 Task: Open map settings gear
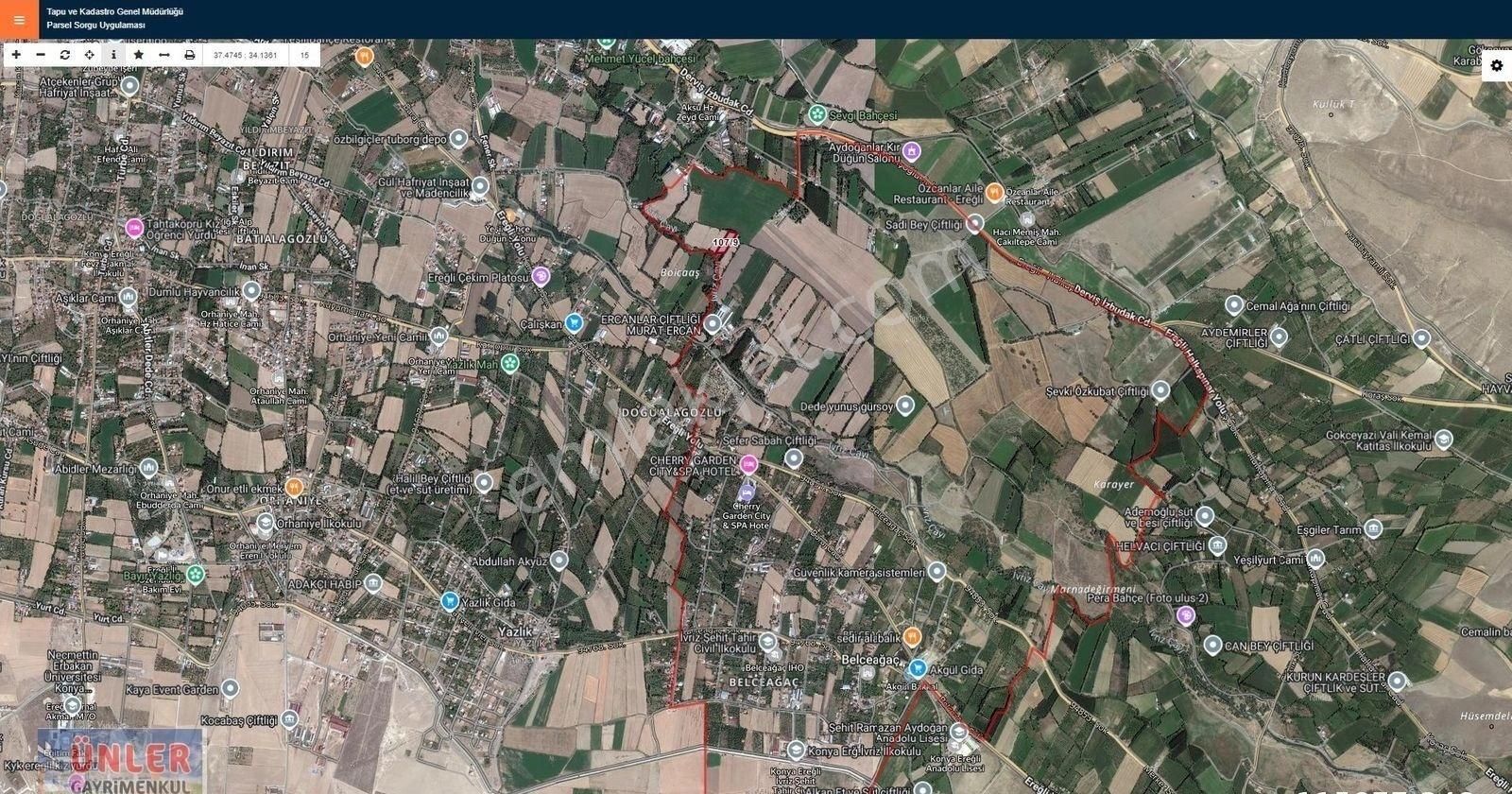pyautogui.click(x=1496, y=65)
